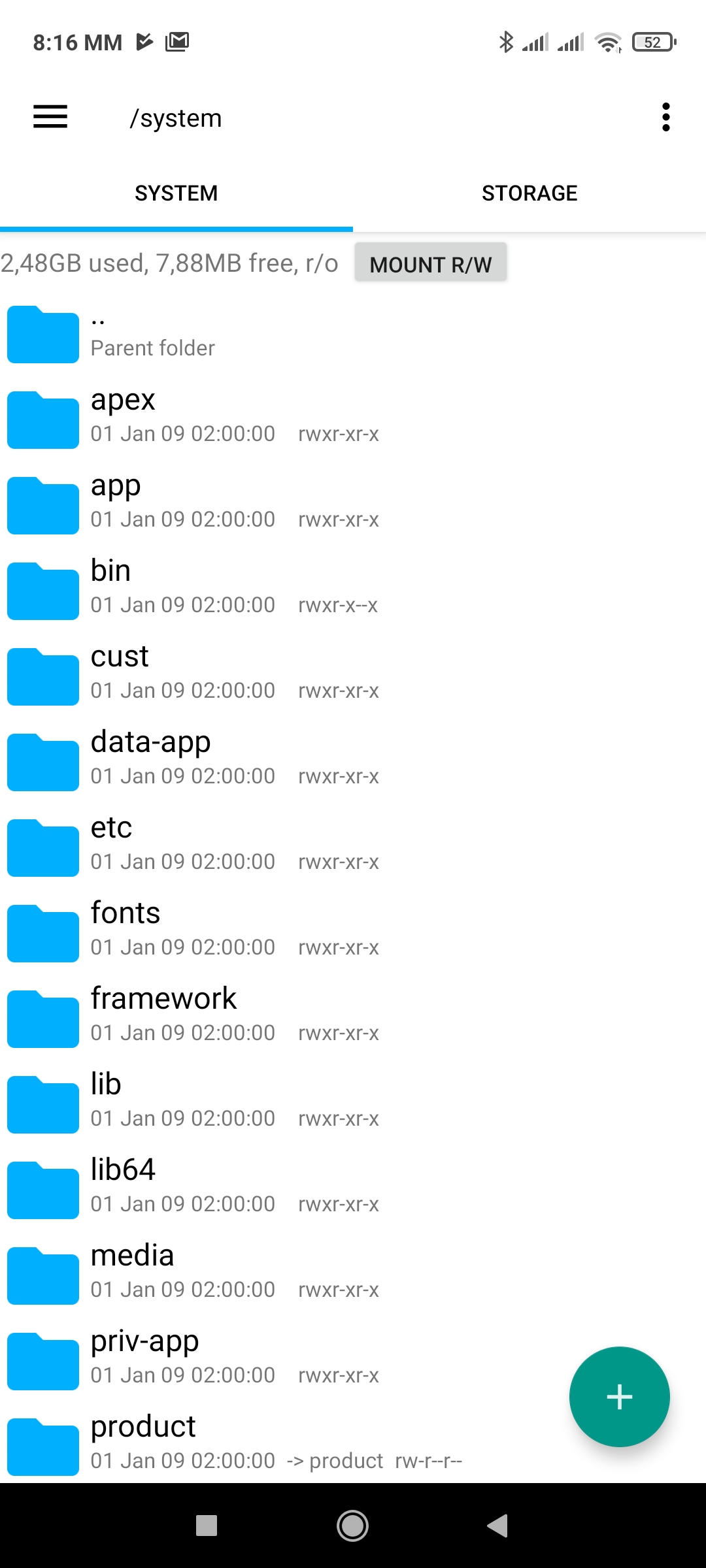Select the SYSTEM tab
Image resolution: width=706 pixels, height=1568 pixels.
[176, 193]
